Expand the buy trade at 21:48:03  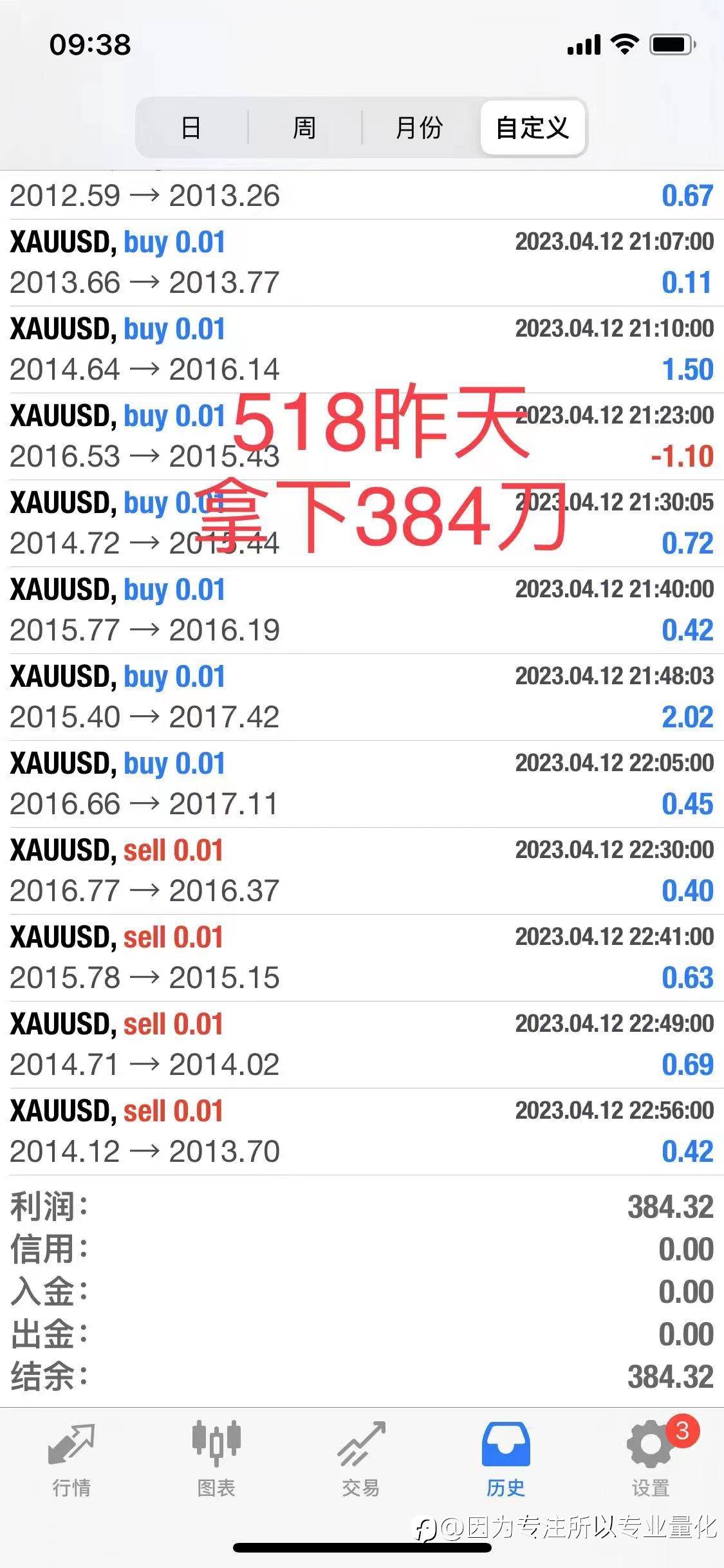362,697
